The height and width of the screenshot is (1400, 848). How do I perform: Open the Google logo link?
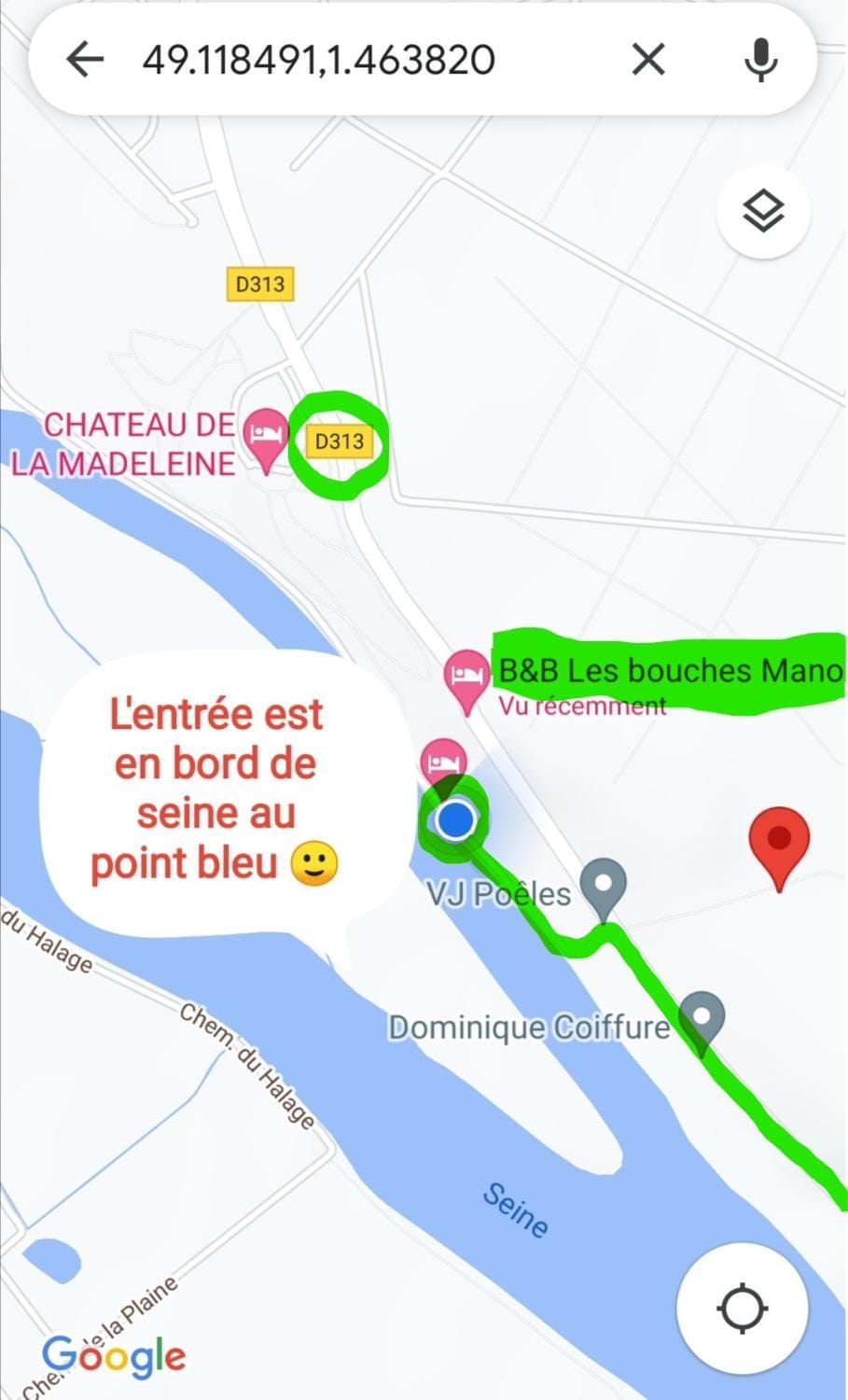click(114, 1355)
